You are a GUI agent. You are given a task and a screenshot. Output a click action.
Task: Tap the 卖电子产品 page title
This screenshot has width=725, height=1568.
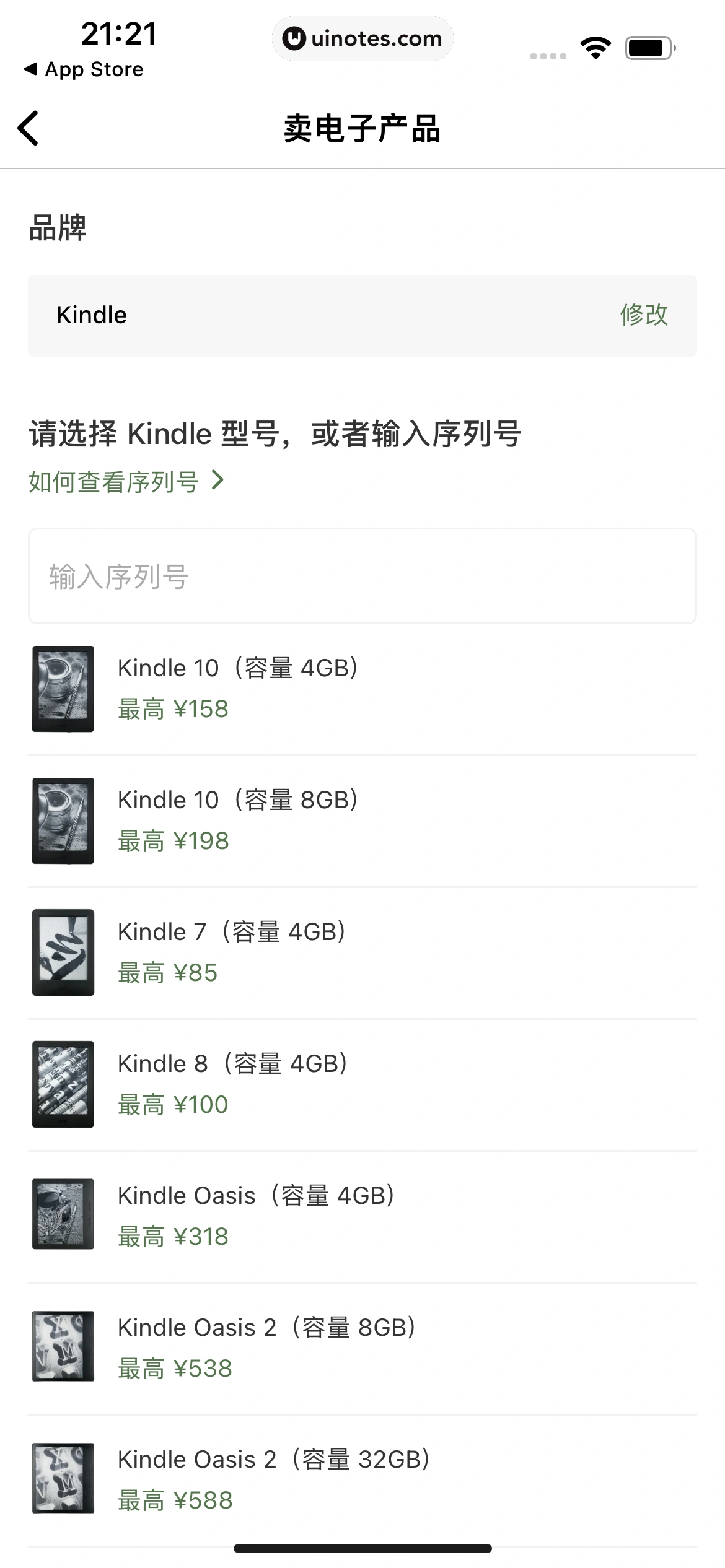point(362,129)
